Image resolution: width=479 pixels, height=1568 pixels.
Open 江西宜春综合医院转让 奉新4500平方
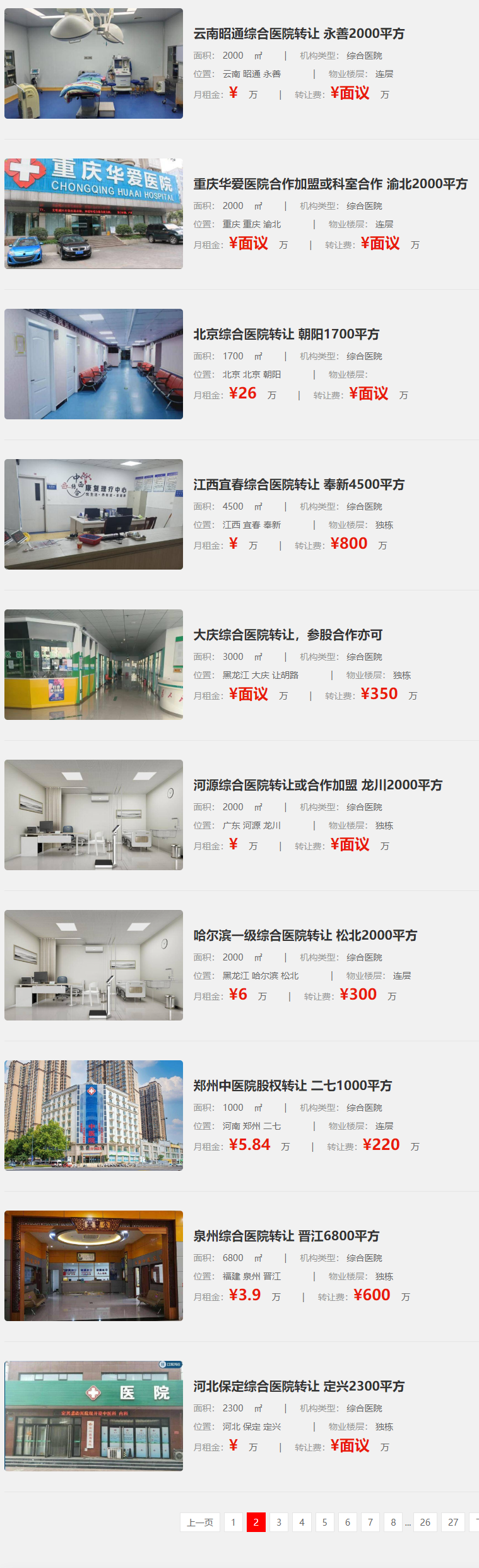(299, 485)
